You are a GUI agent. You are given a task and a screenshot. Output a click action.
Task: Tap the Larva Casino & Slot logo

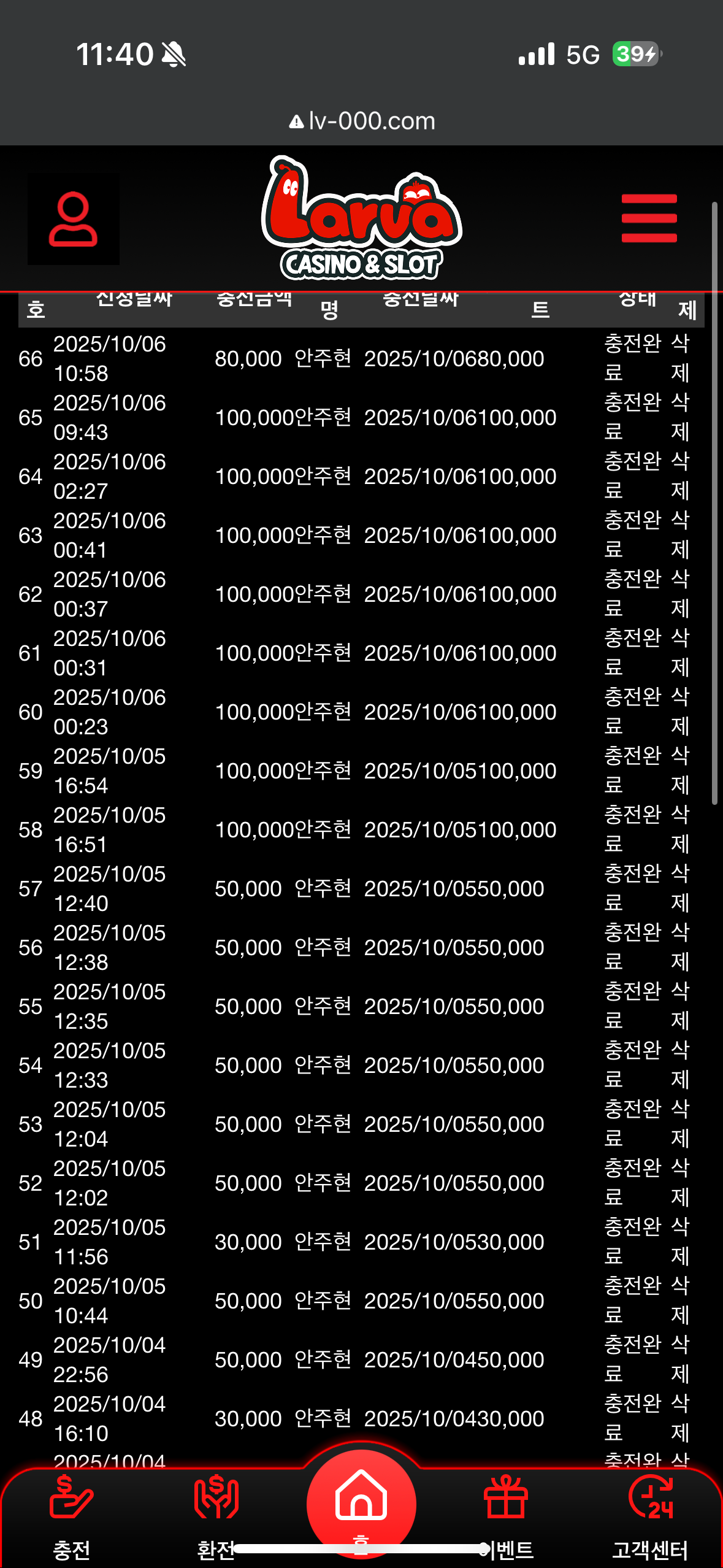click(362, 218)
